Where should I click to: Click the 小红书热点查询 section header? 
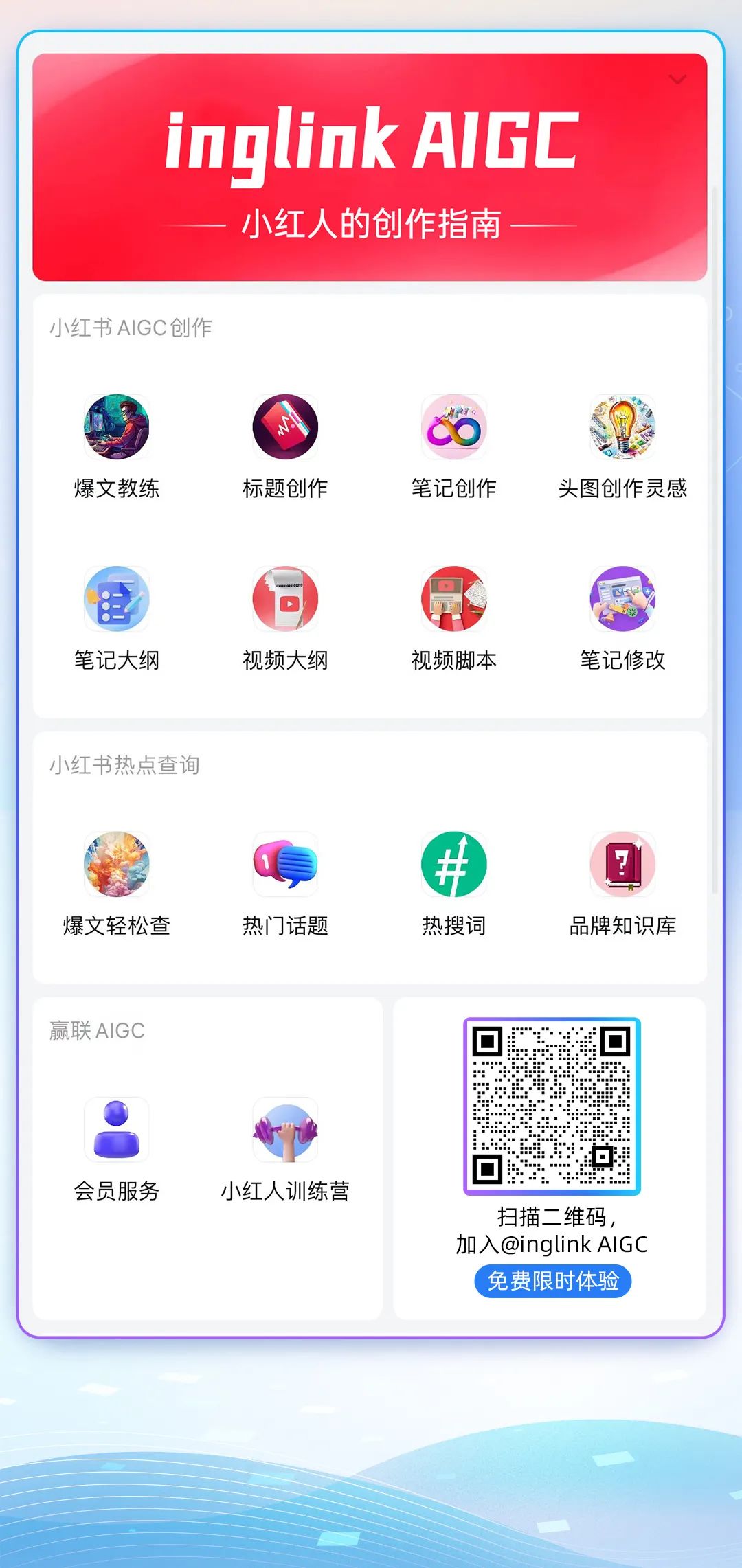[x=124, y=764]
